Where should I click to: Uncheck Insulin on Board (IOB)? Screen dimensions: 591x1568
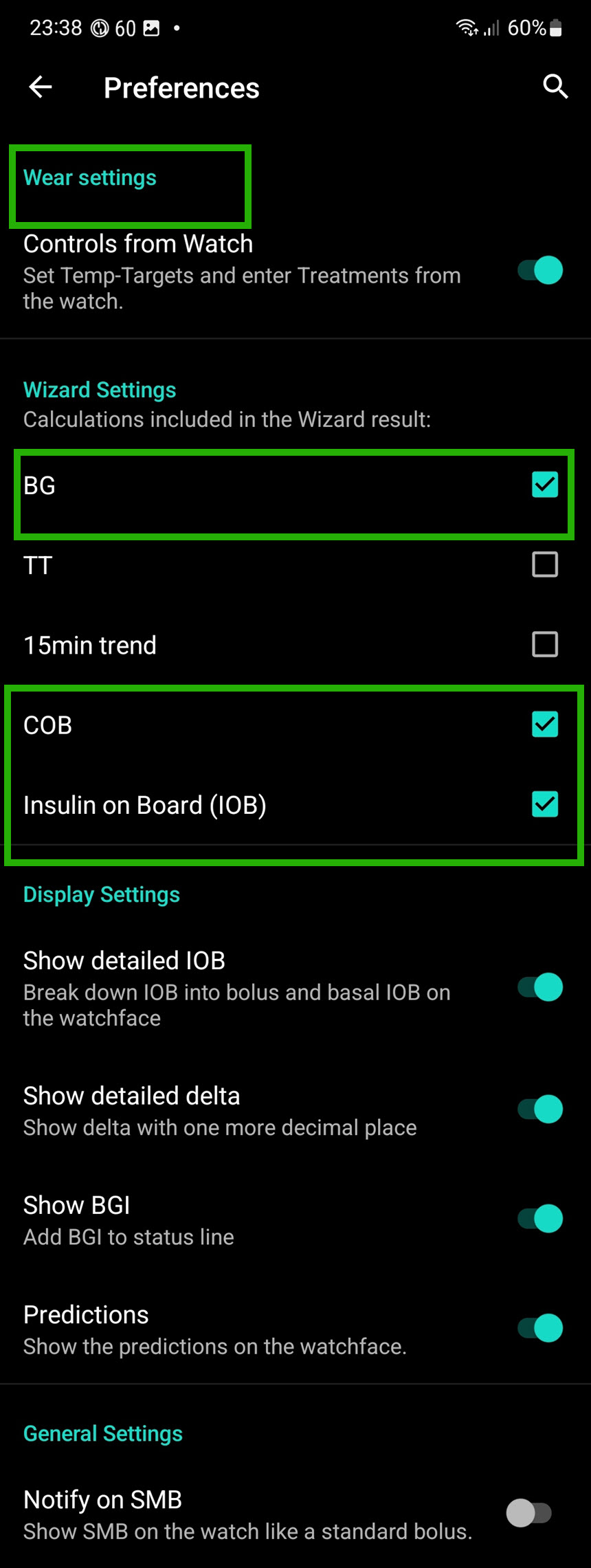545,804
